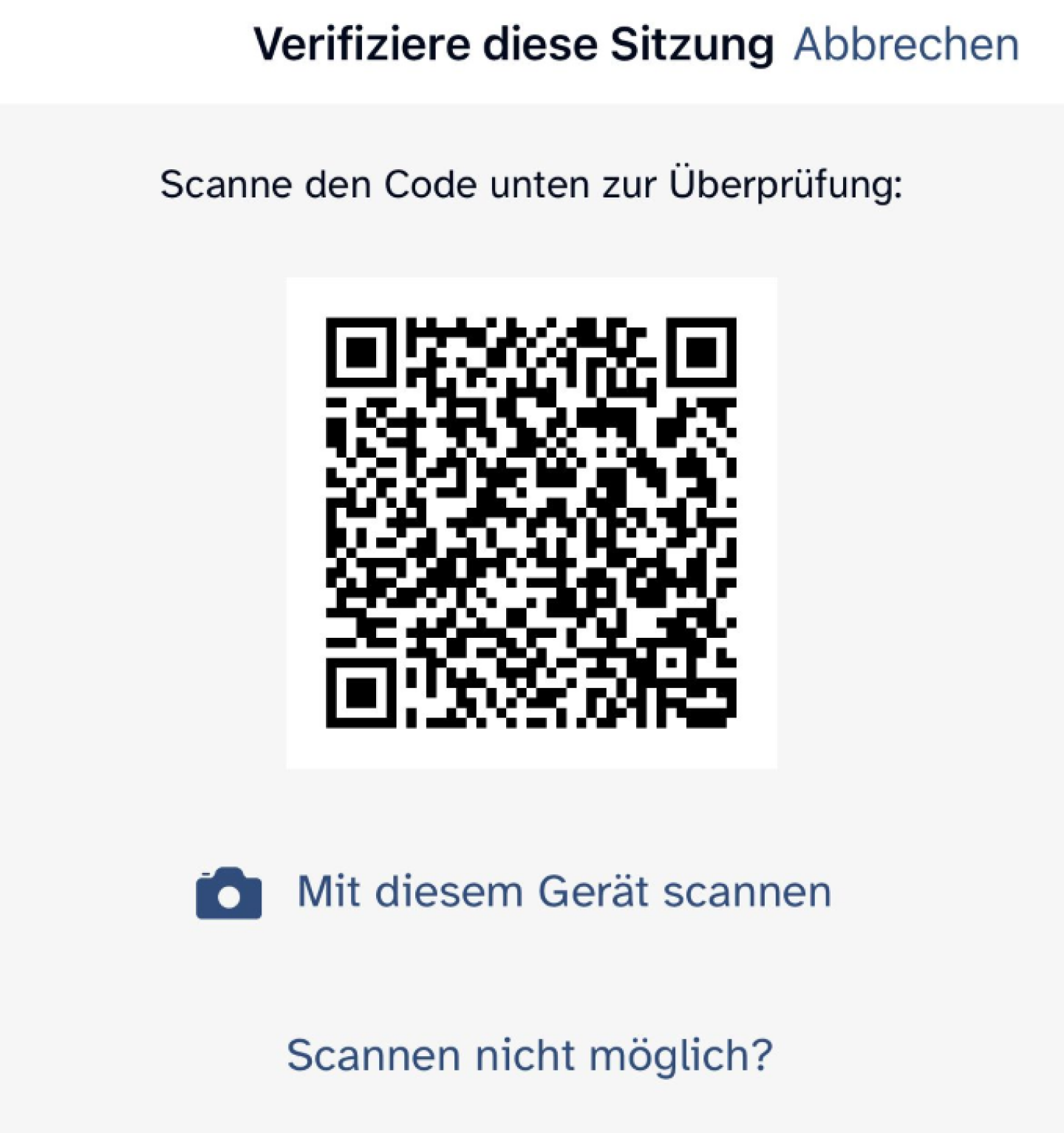The image size is (1064, 1133).
Task: Click the verification QR code image
Action: point(532,523)
